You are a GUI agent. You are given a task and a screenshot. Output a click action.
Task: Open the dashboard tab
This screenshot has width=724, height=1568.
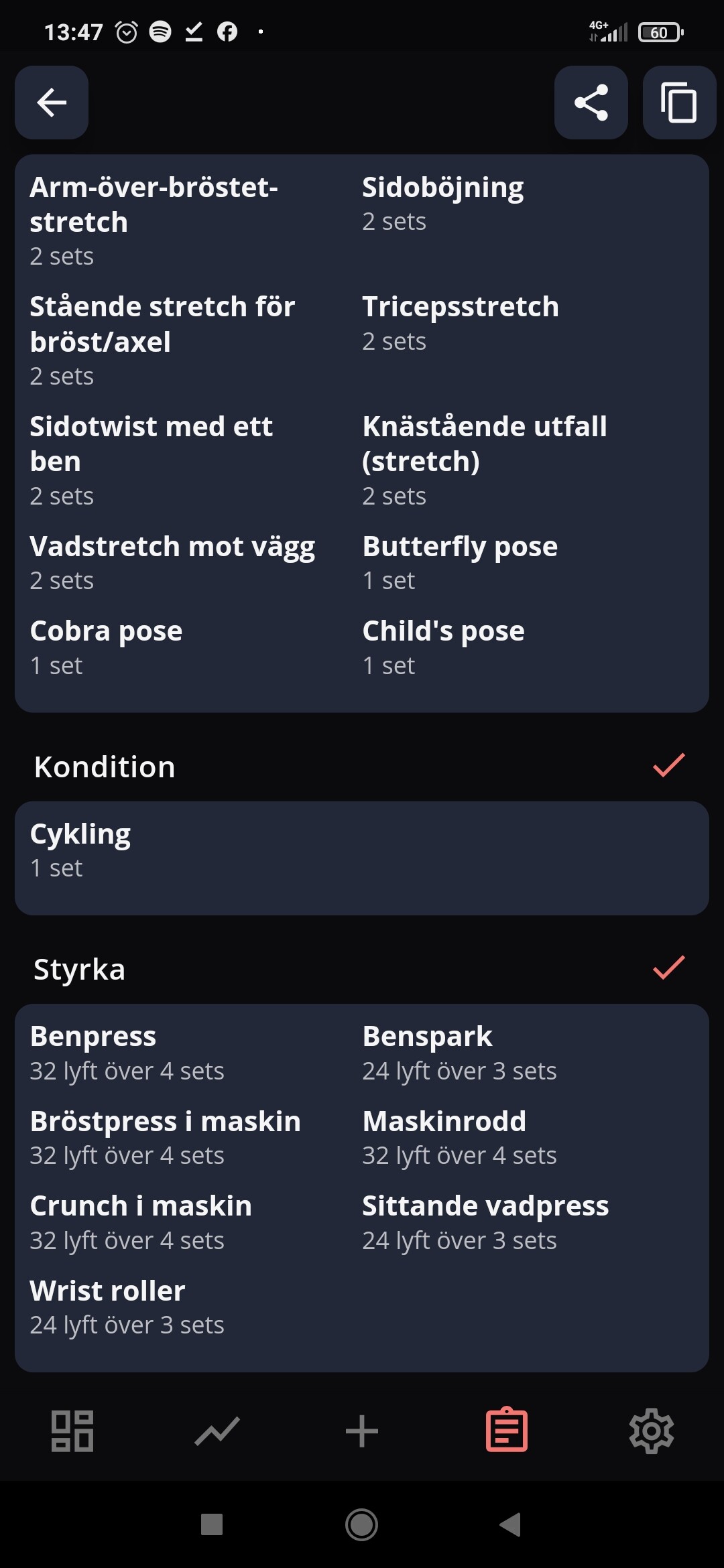(72, 1431)
